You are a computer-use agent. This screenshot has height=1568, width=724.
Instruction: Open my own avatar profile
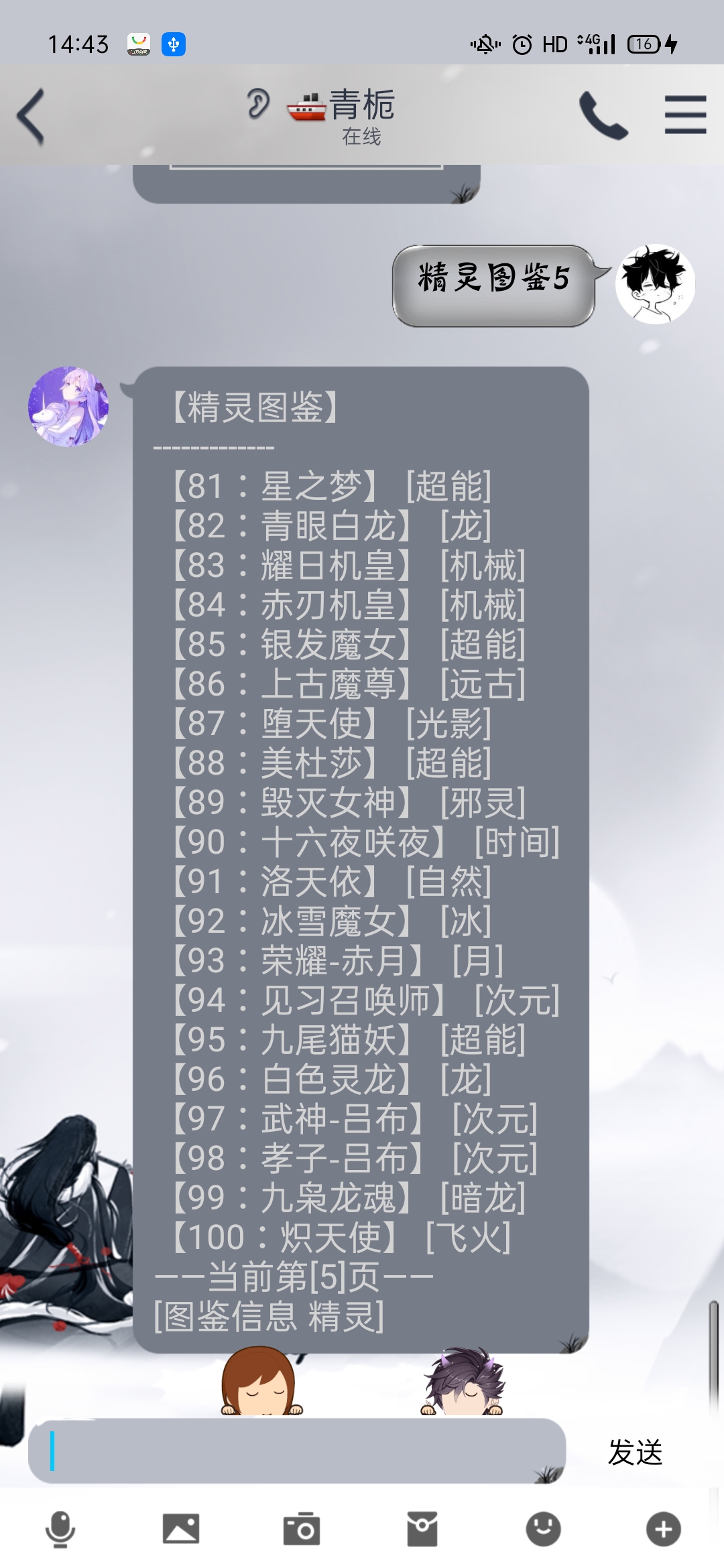(x=655, y=284)
